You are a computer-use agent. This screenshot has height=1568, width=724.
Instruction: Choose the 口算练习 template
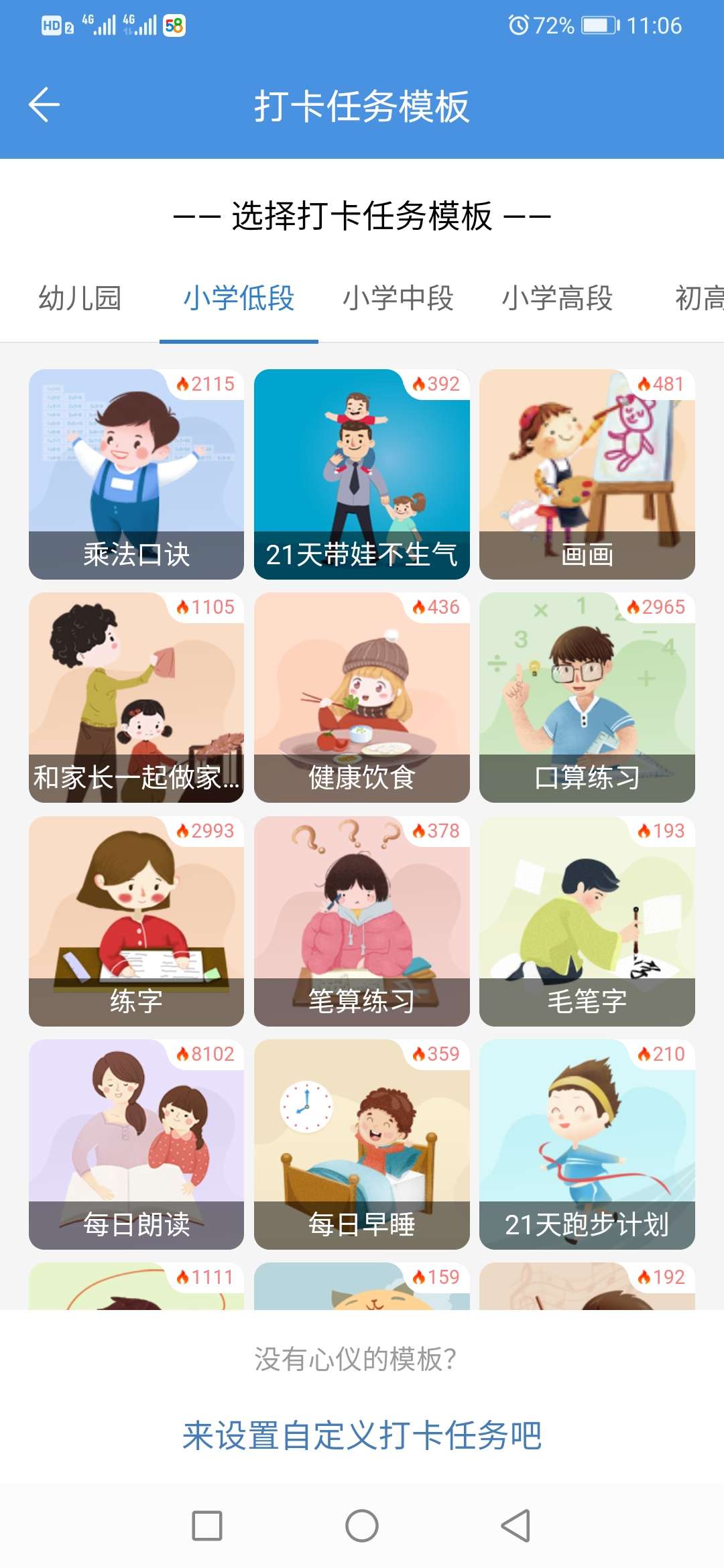(587, 697)
